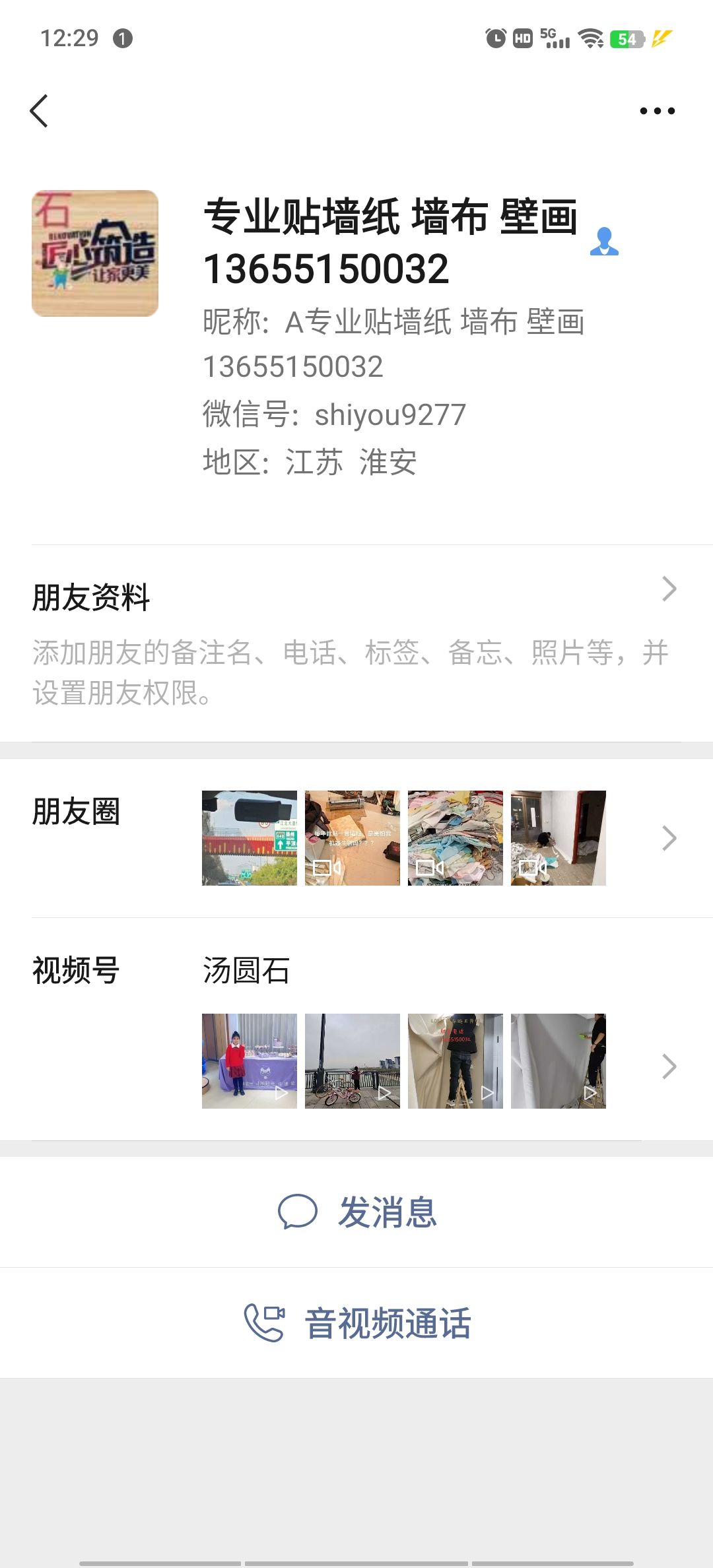
Task: View the contact's profile avatar
Action: pyautogui.click(x=95, y=253)
